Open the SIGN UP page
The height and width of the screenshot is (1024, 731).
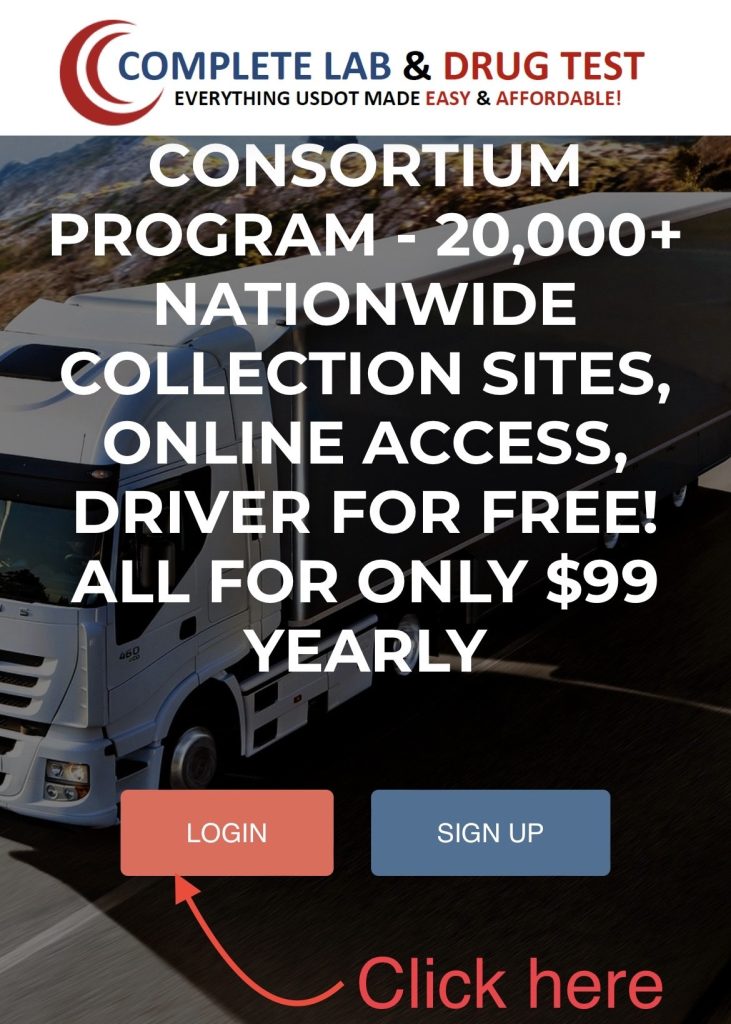(x=490, y=833)
